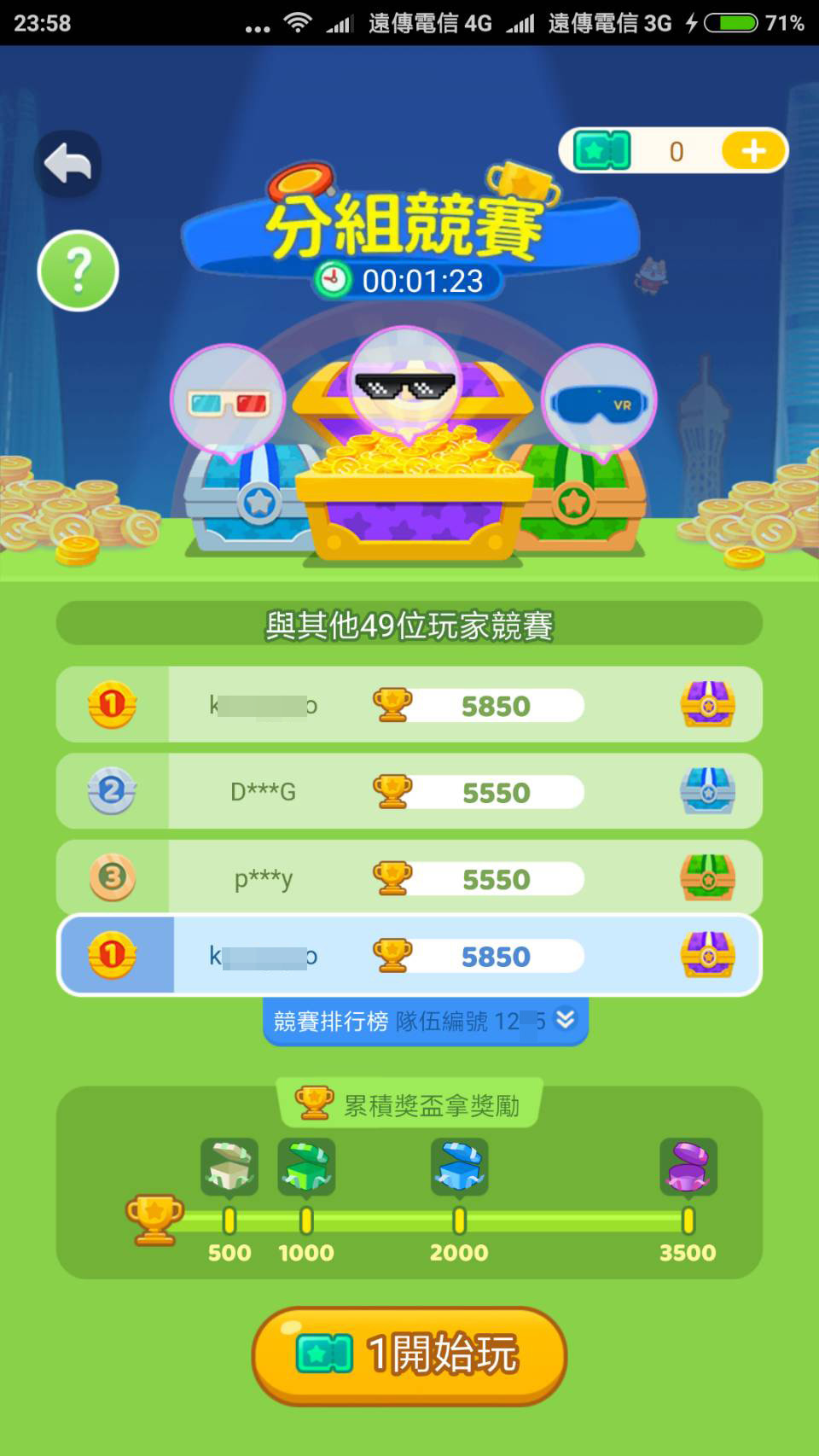819x1456 pixels.
Task: Tap the 2000 trophy blue gift box
Action: click(459, 1166)
